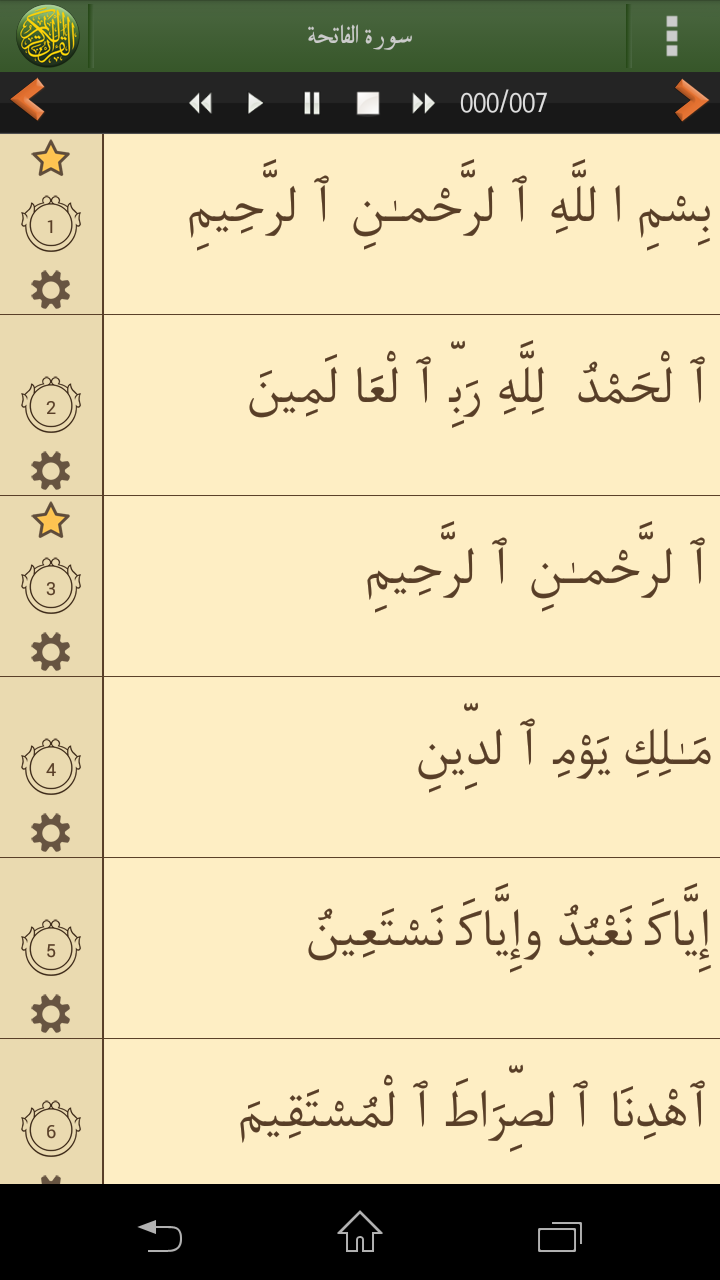Select verse 5 text row
The height and width of the screenshot is (1280, 720).
410,947
